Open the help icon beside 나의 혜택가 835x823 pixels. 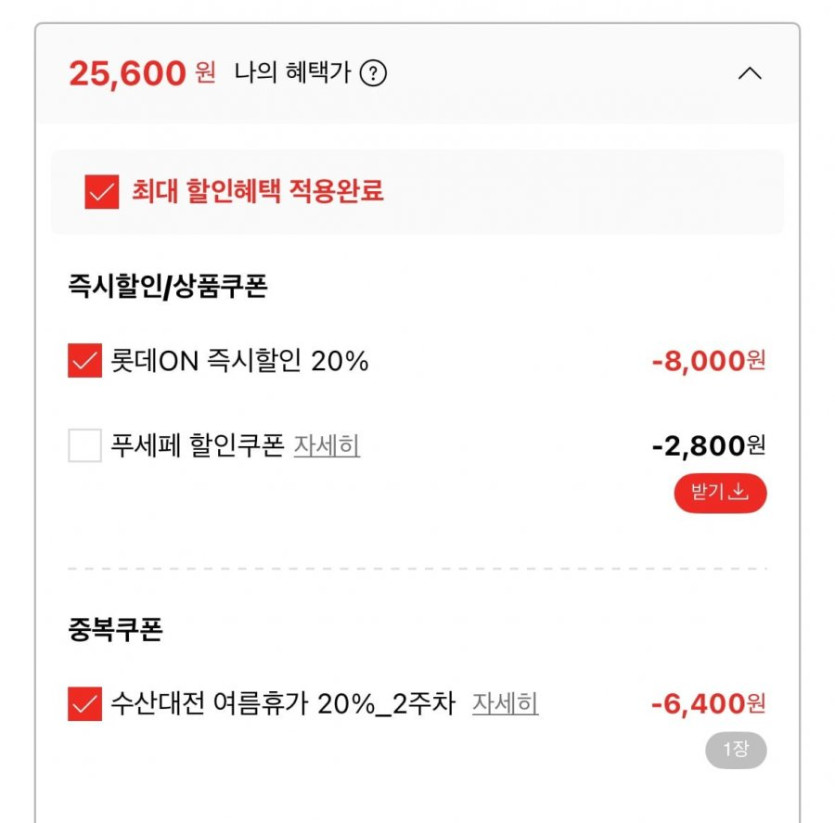tap(373, 74)
